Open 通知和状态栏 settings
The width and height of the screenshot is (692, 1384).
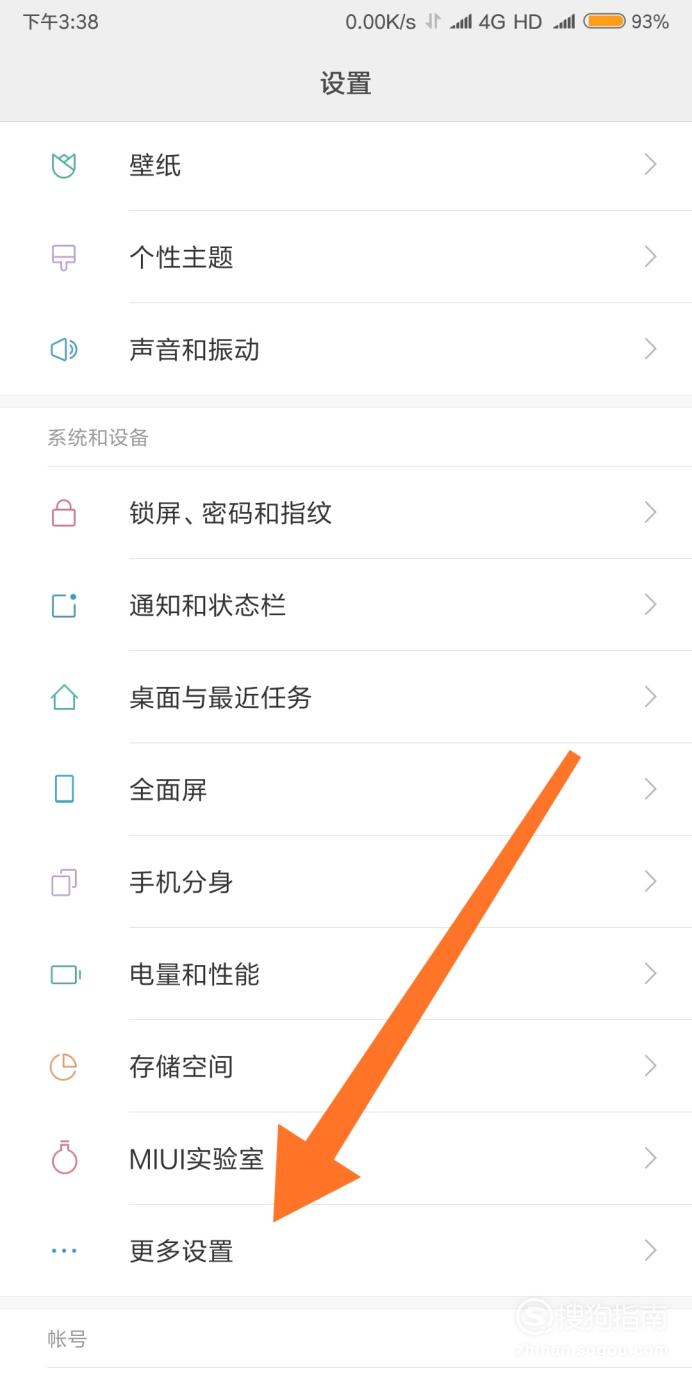tap(346, 605)
